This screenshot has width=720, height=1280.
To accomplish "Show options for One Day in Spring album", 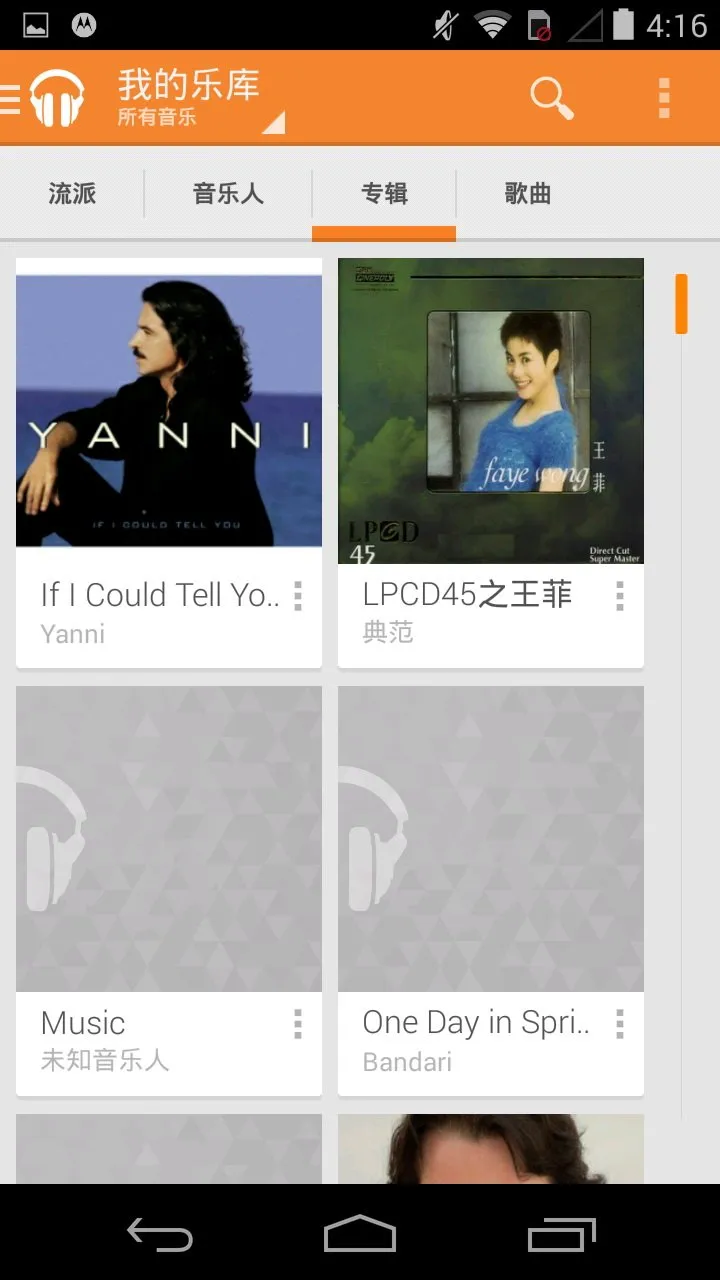I will pos(620,1024).
